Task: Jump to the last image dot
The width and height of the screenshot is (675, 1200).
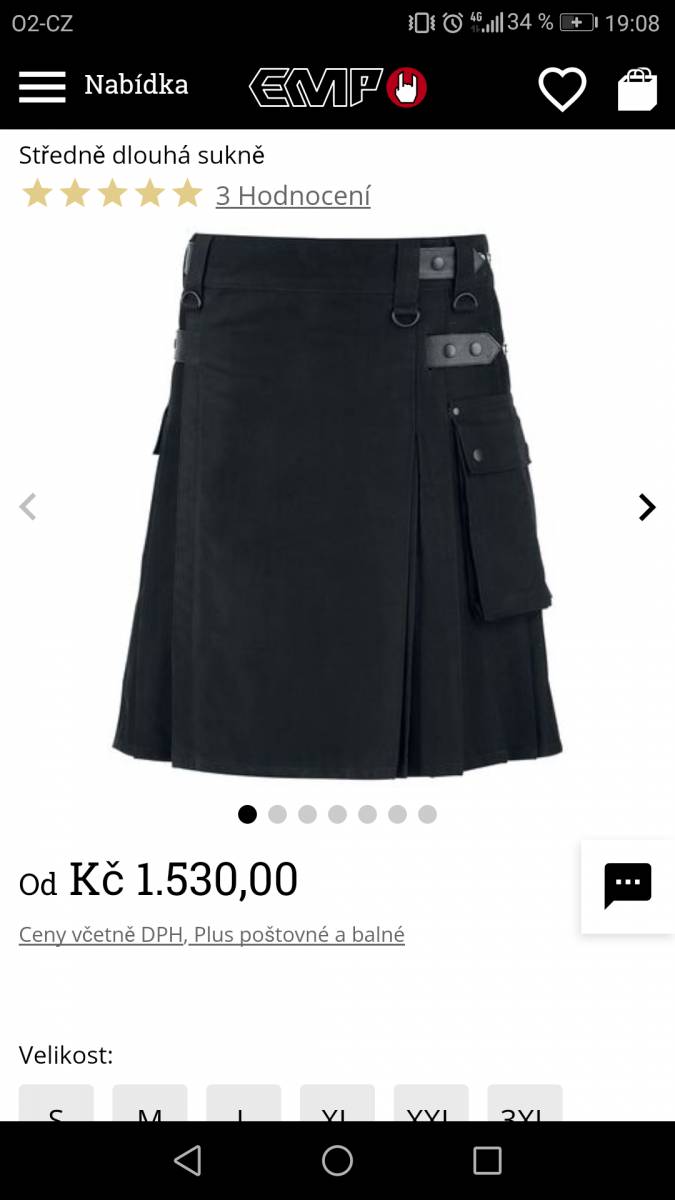Action: tap(427, 814)
